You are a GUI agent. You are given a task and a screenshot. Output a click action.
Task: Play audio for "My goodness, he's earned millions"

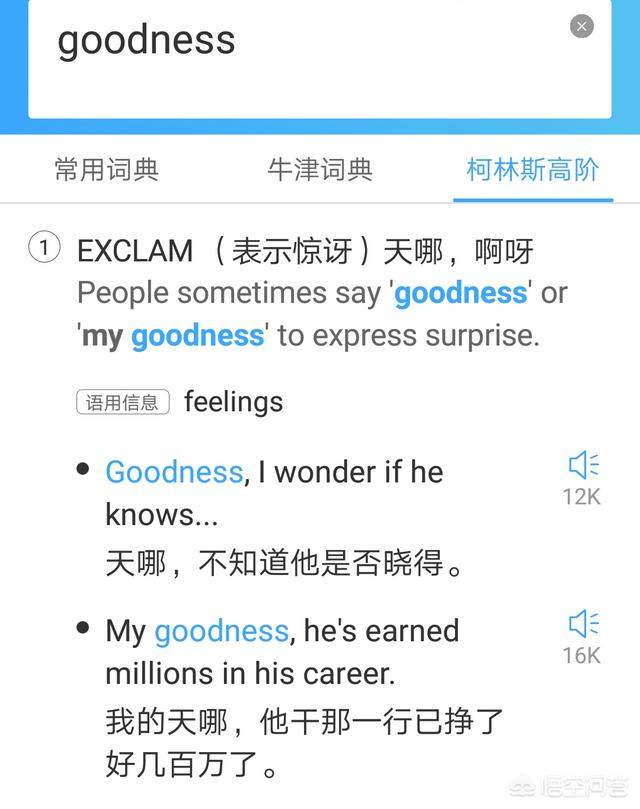(x=582, y=626)
